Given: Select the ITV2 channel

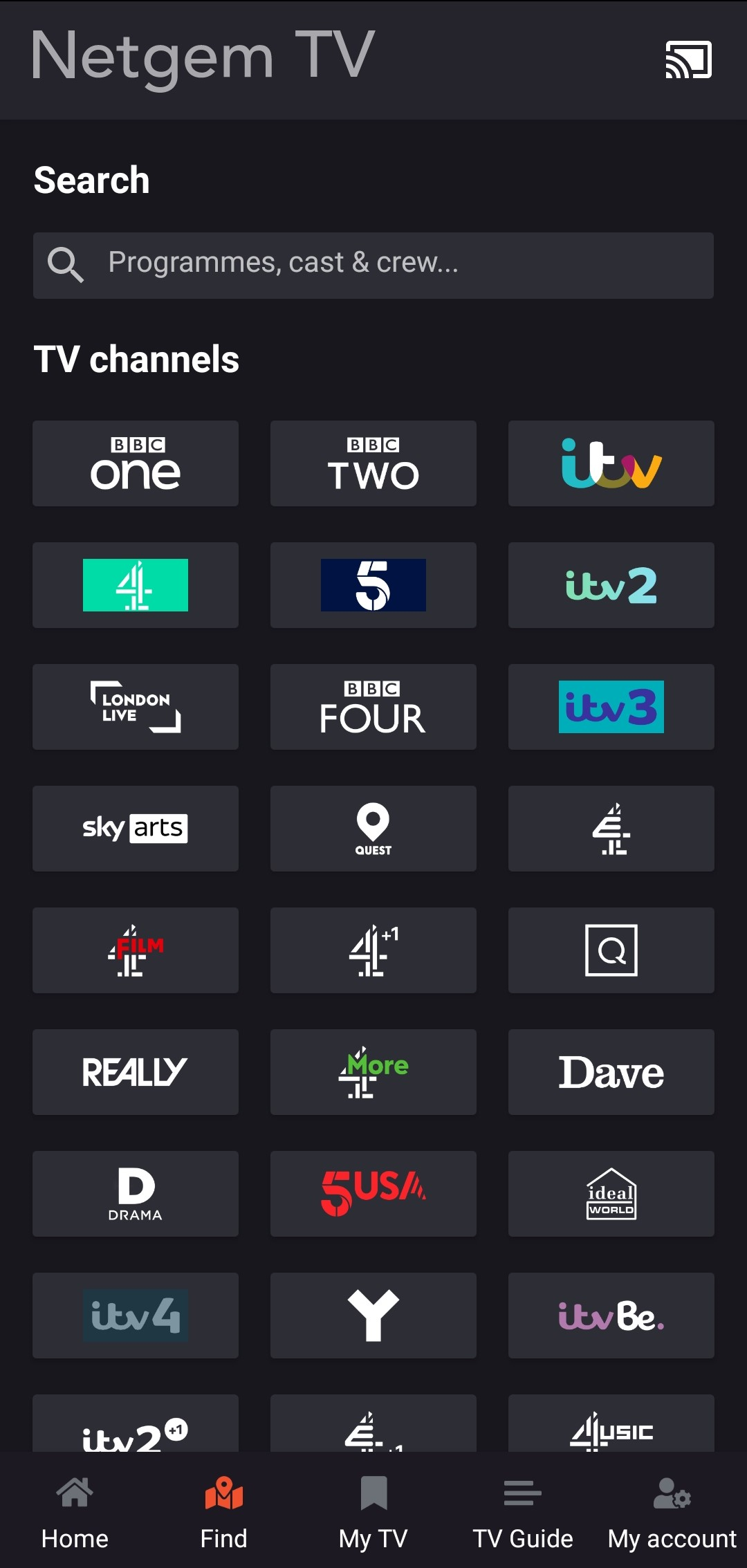Looking at the screenshot, I should coord(611,585).
